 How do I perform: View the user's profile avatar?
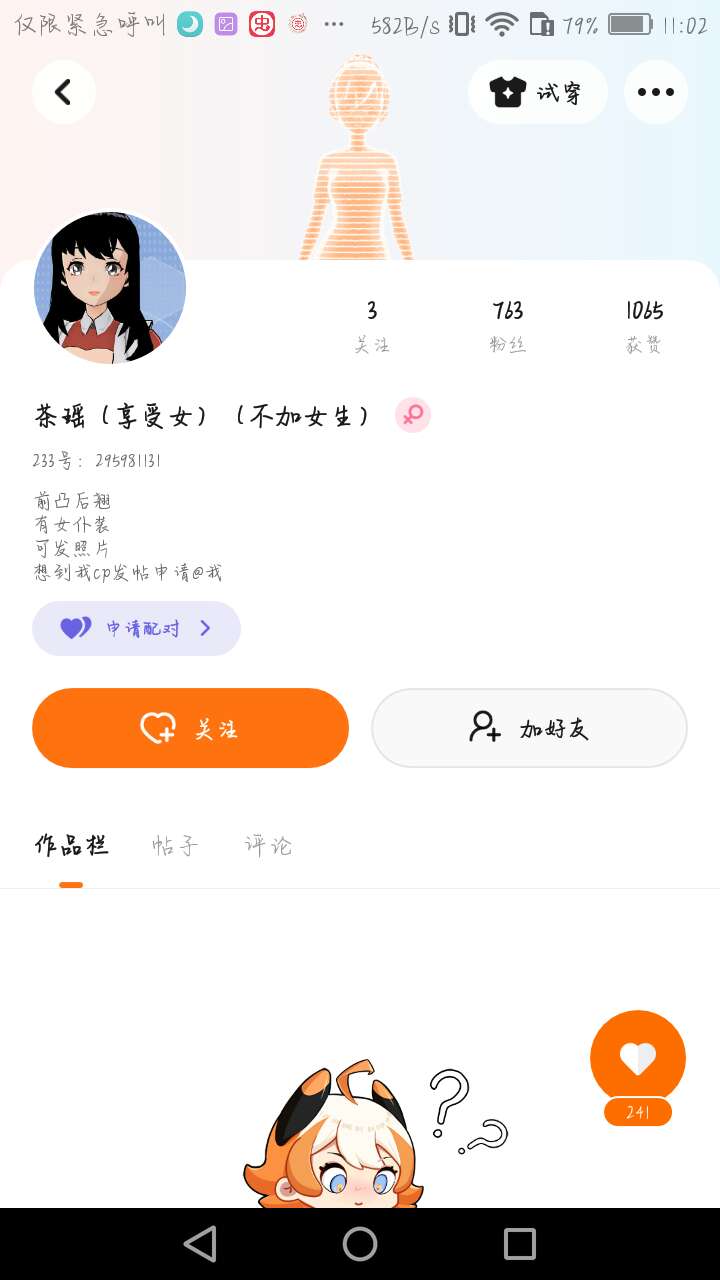pyautogui.click(x=110, y=287)
